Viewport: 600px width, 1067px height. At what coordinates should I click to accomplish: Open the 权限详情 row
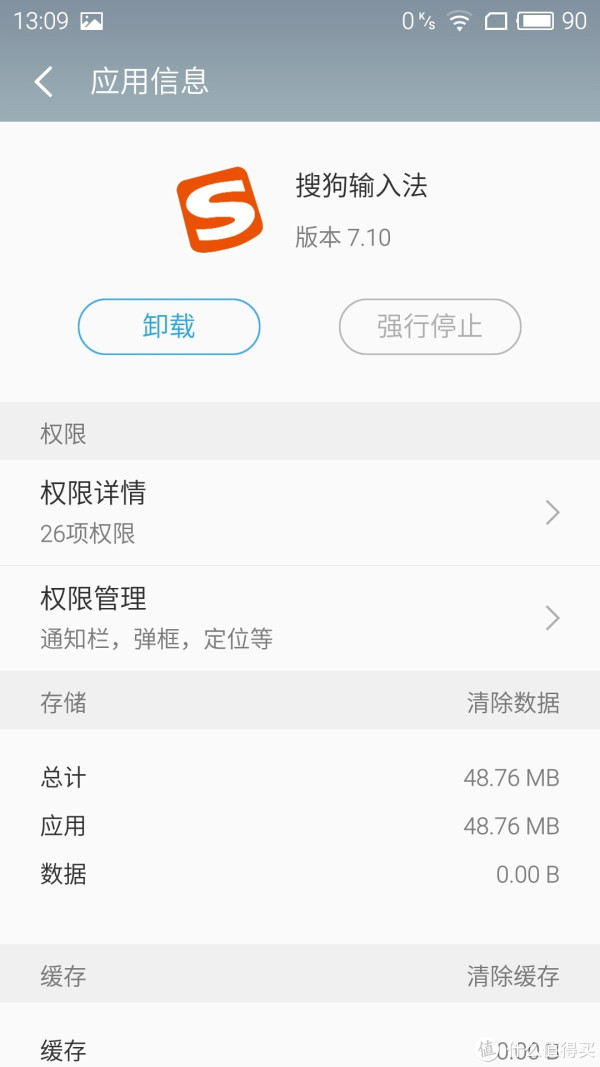(300, 512)
